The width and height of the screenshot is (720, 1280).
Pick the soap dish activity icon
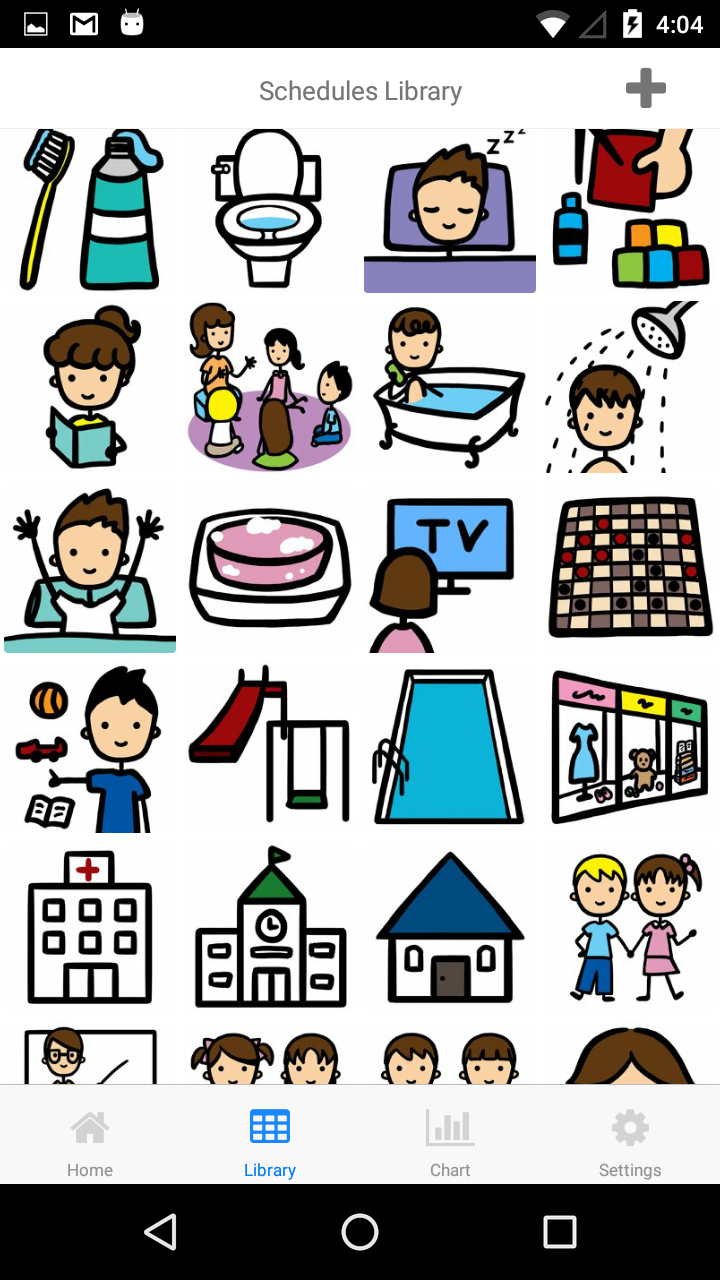click(270, 567)
